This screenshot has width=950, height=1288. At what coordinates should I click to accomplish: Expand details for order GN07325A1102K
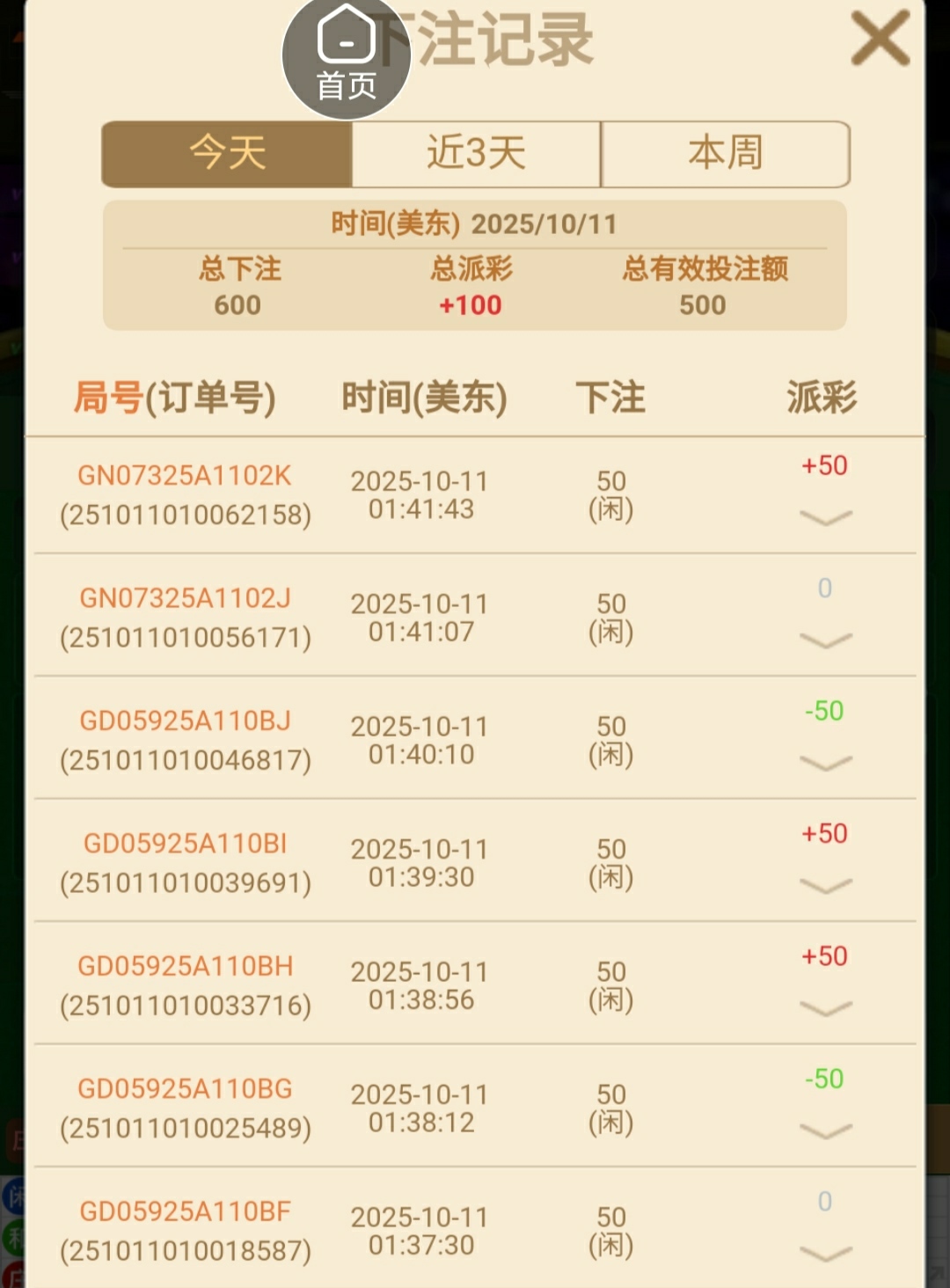tap(825, 517)
